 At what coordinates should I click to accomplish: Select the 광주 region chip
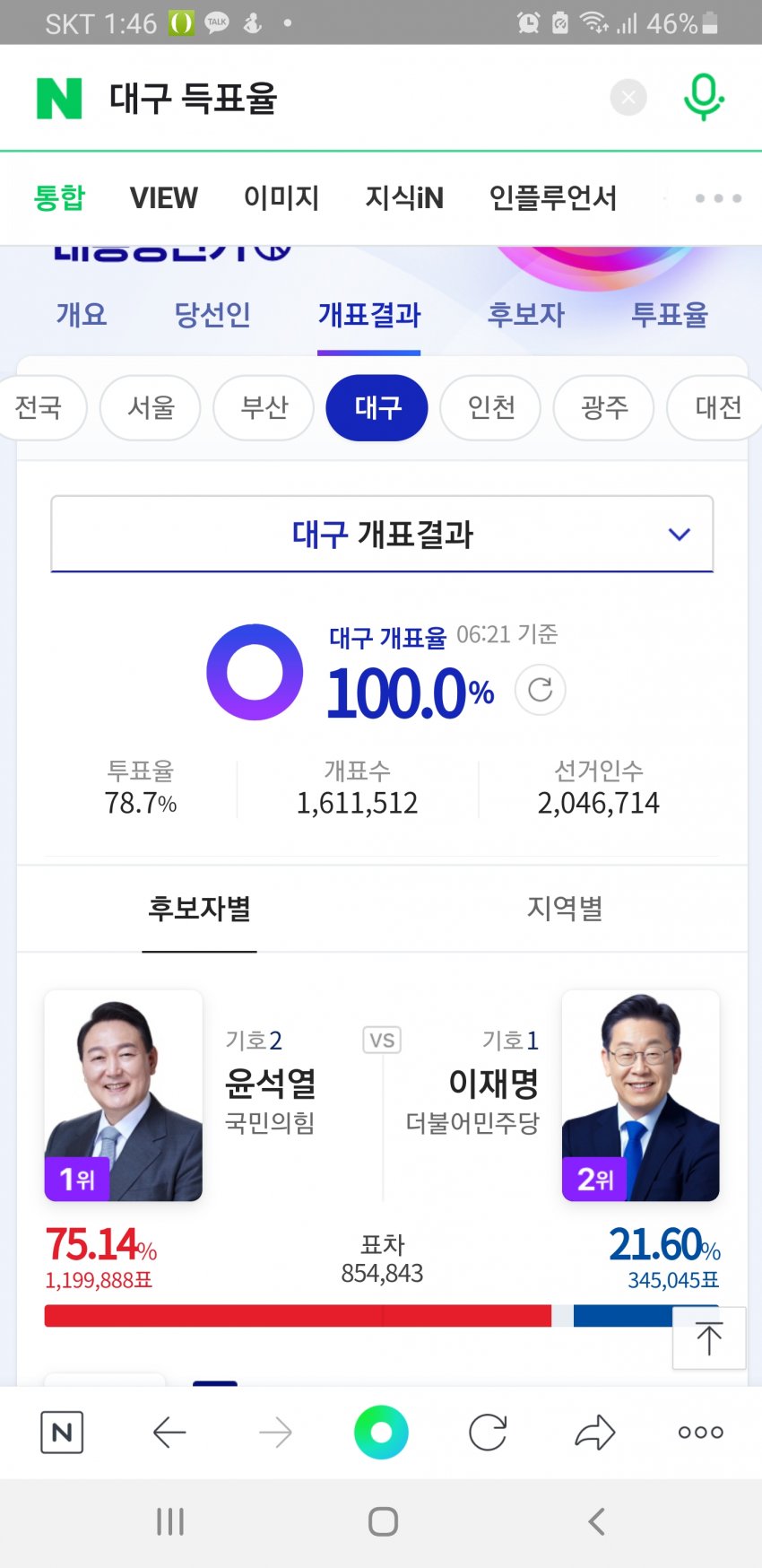pyautogui.click(x=604, y=408)
